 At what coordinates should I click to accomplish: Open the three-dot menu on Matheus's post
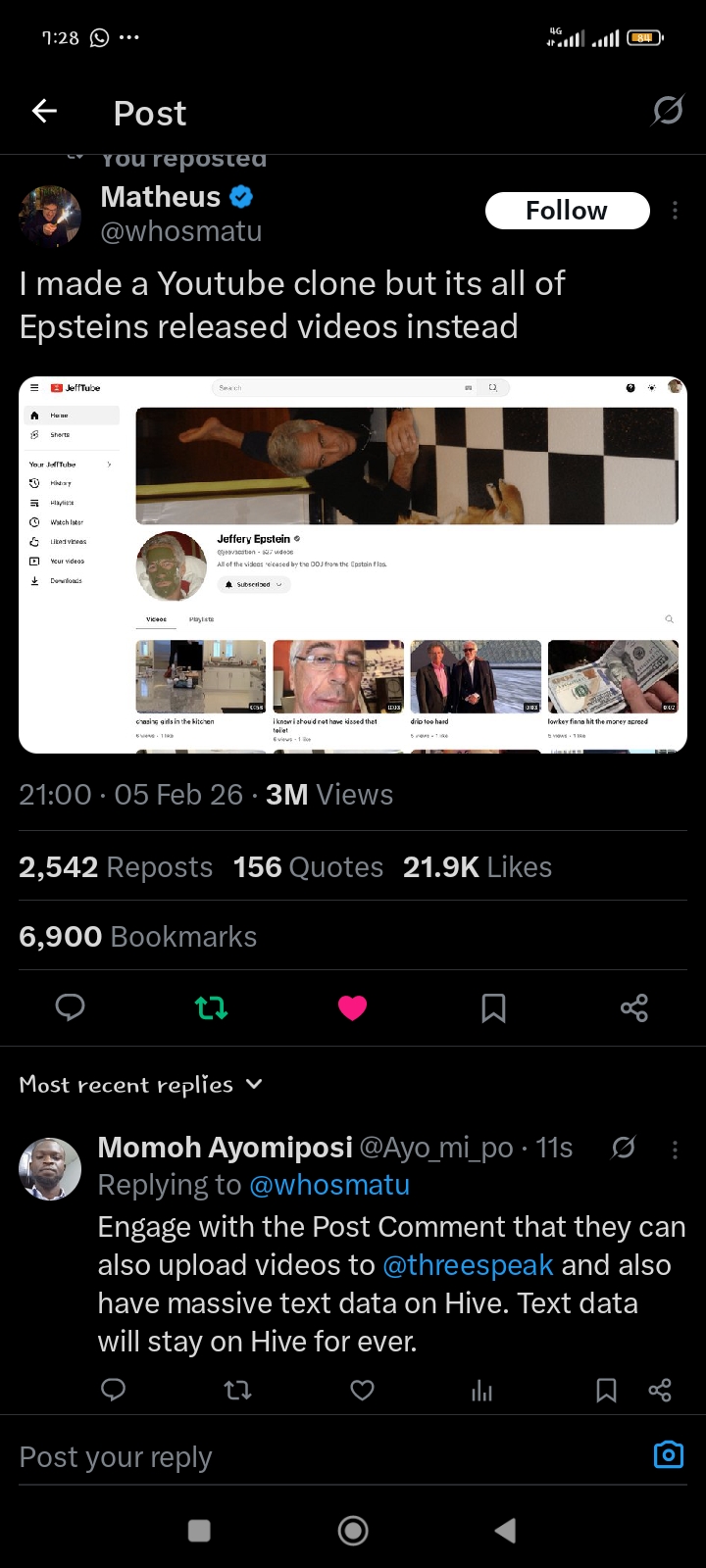click(x=675, y=210)
